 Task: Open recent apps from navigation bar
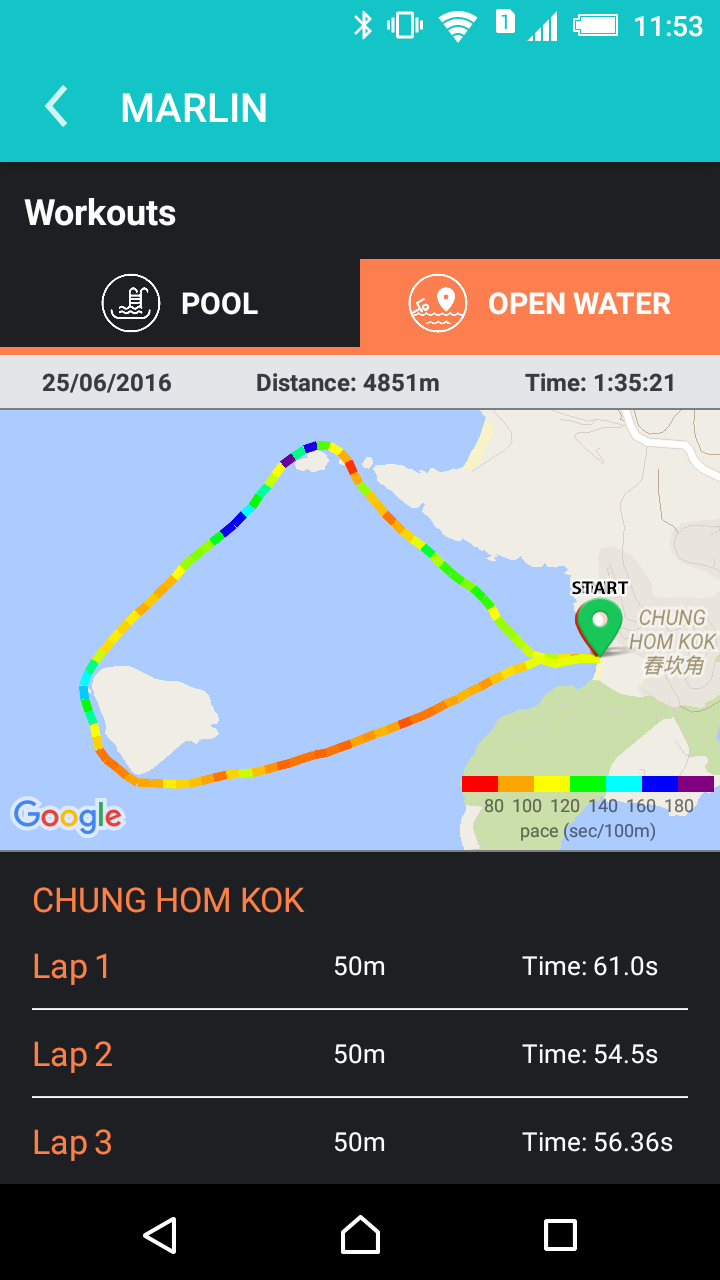[x=560, y=1235]
